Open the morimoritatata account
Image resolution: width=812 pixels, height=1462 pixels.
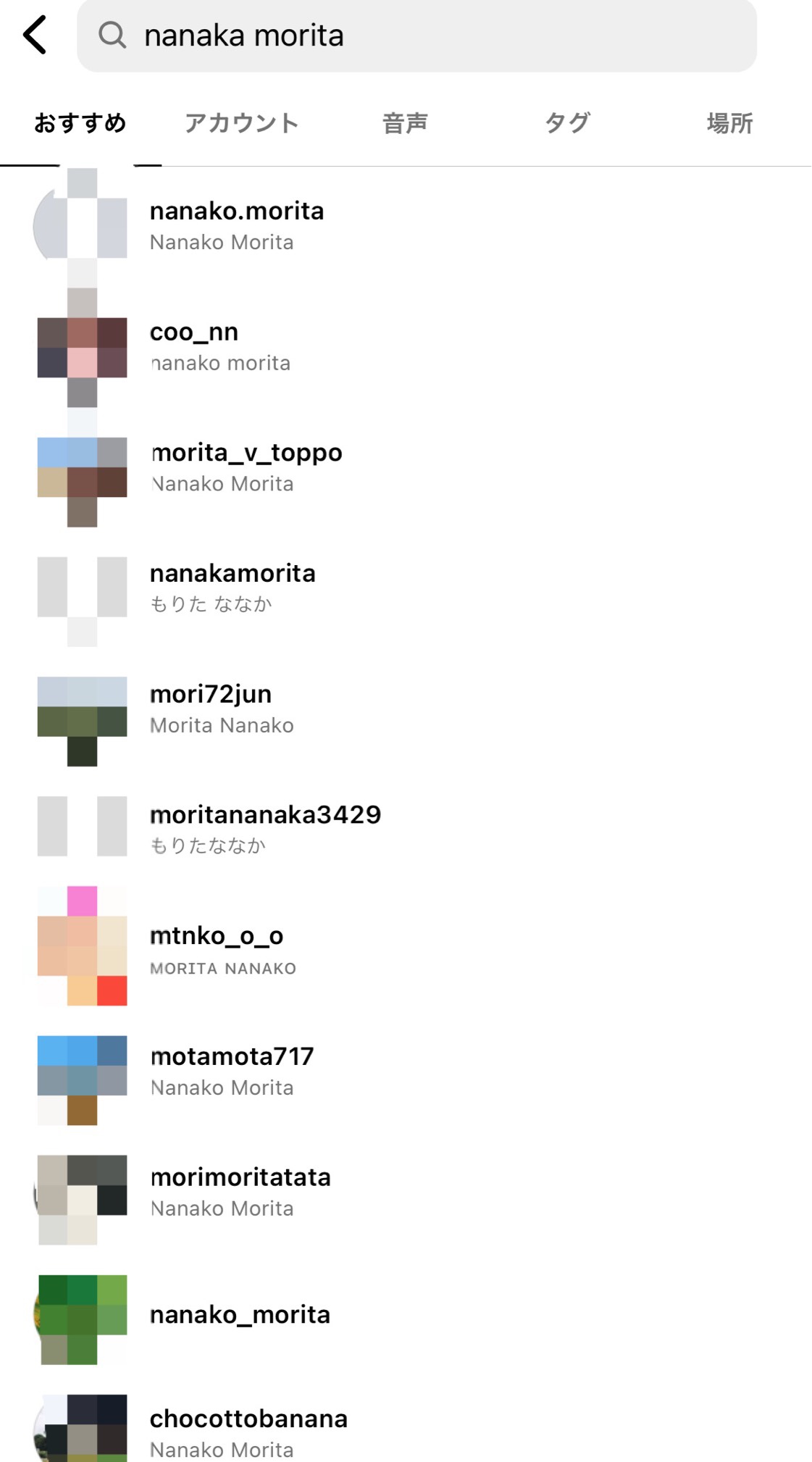click(239, 1192)
